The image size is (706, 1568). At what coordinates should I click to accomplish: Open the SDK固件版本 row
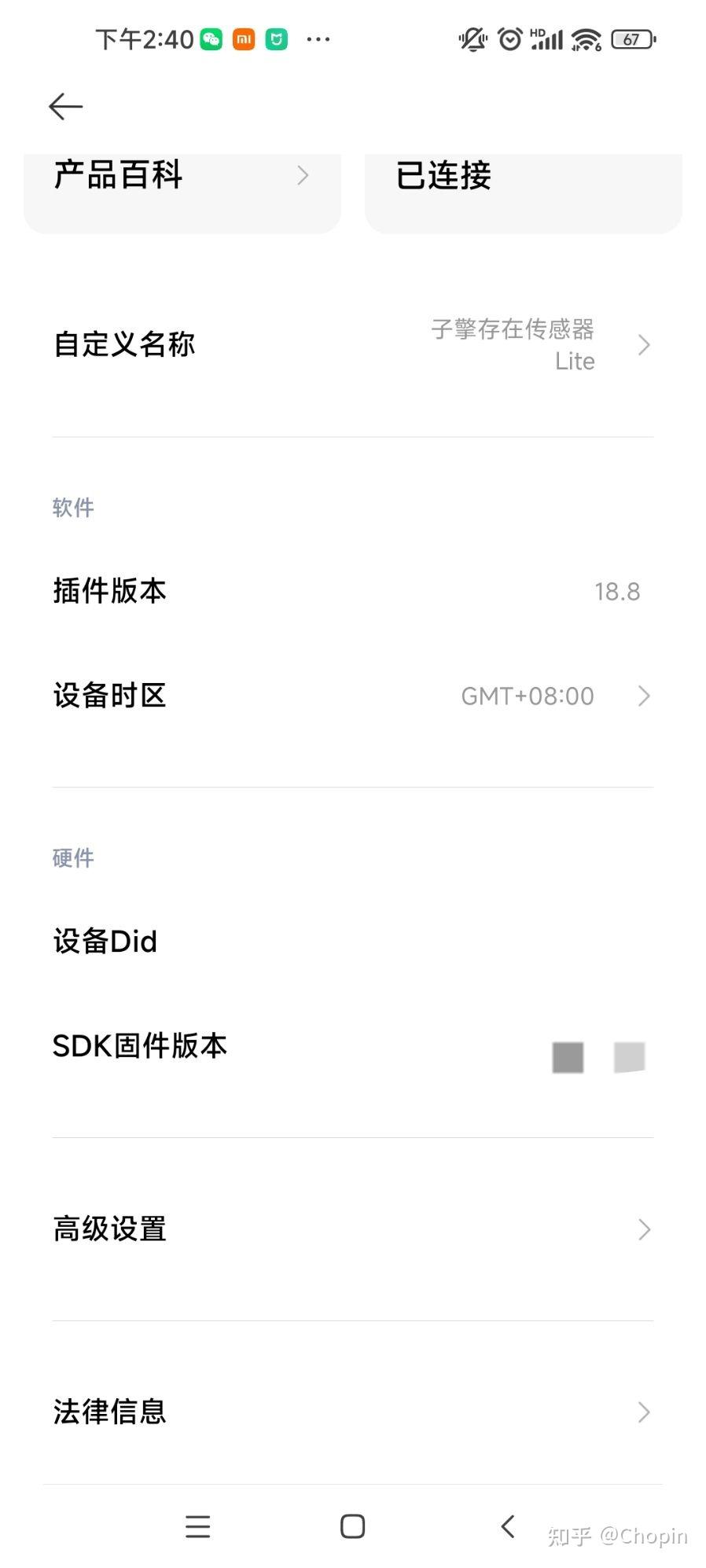352,1046
